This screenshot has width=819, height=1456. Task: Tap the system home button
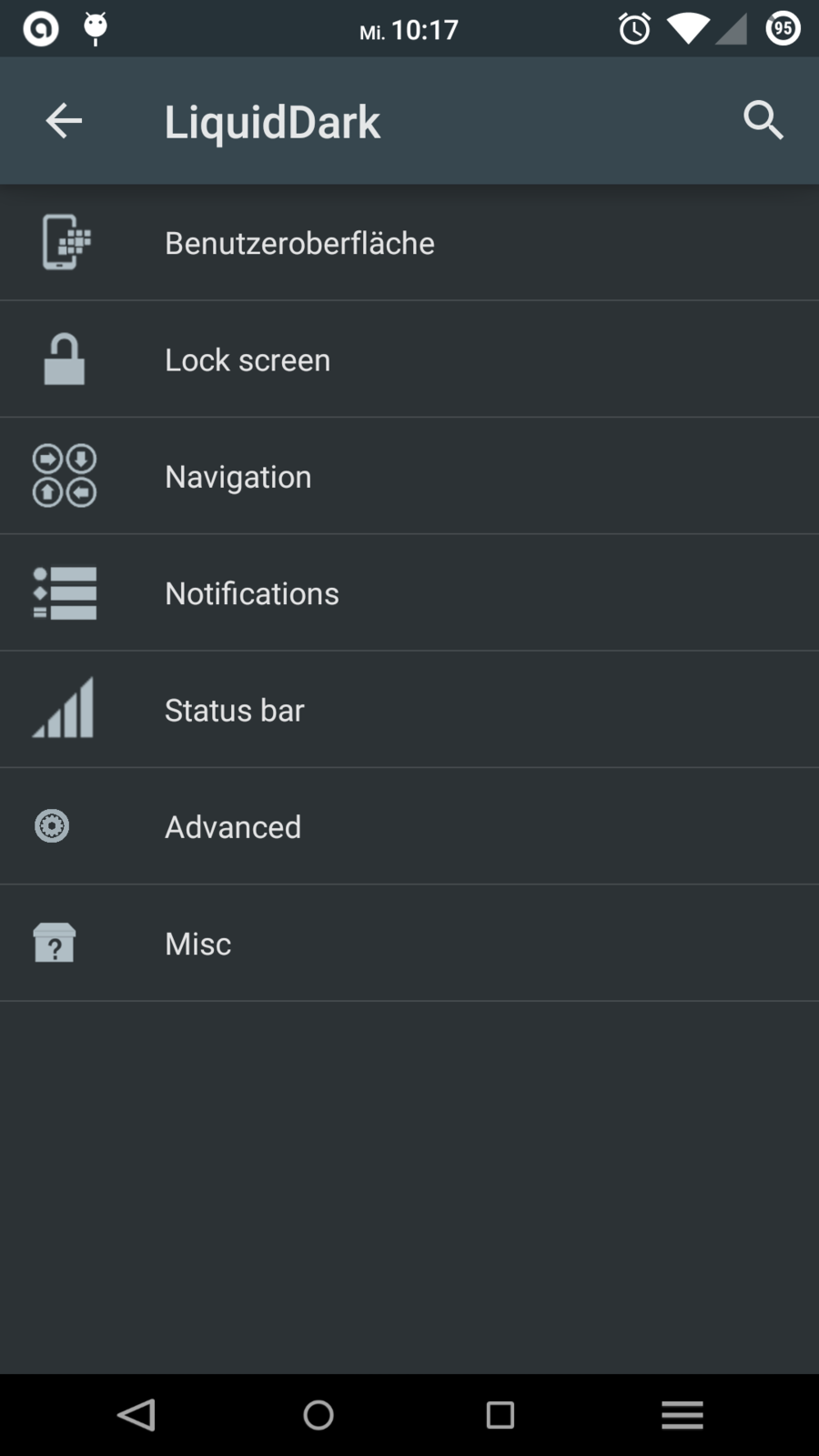coord(318,1415)
